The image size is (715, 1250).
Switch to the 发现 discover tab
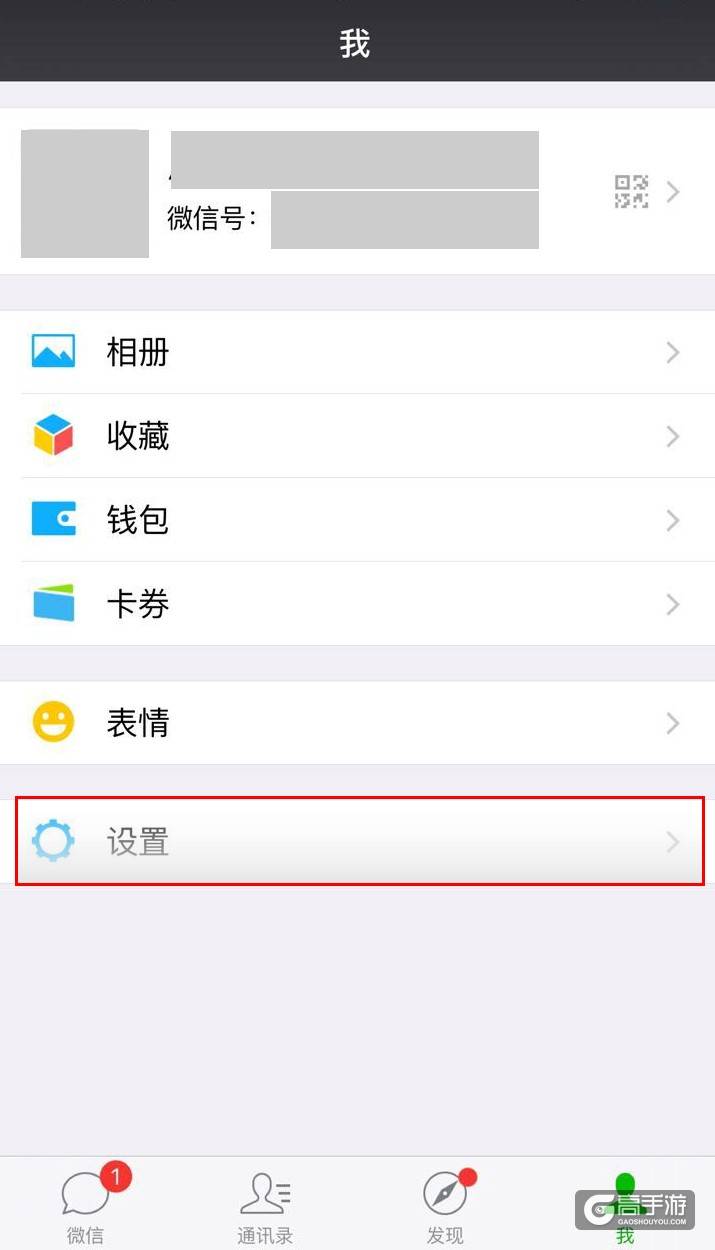[x=445, y=1205]
